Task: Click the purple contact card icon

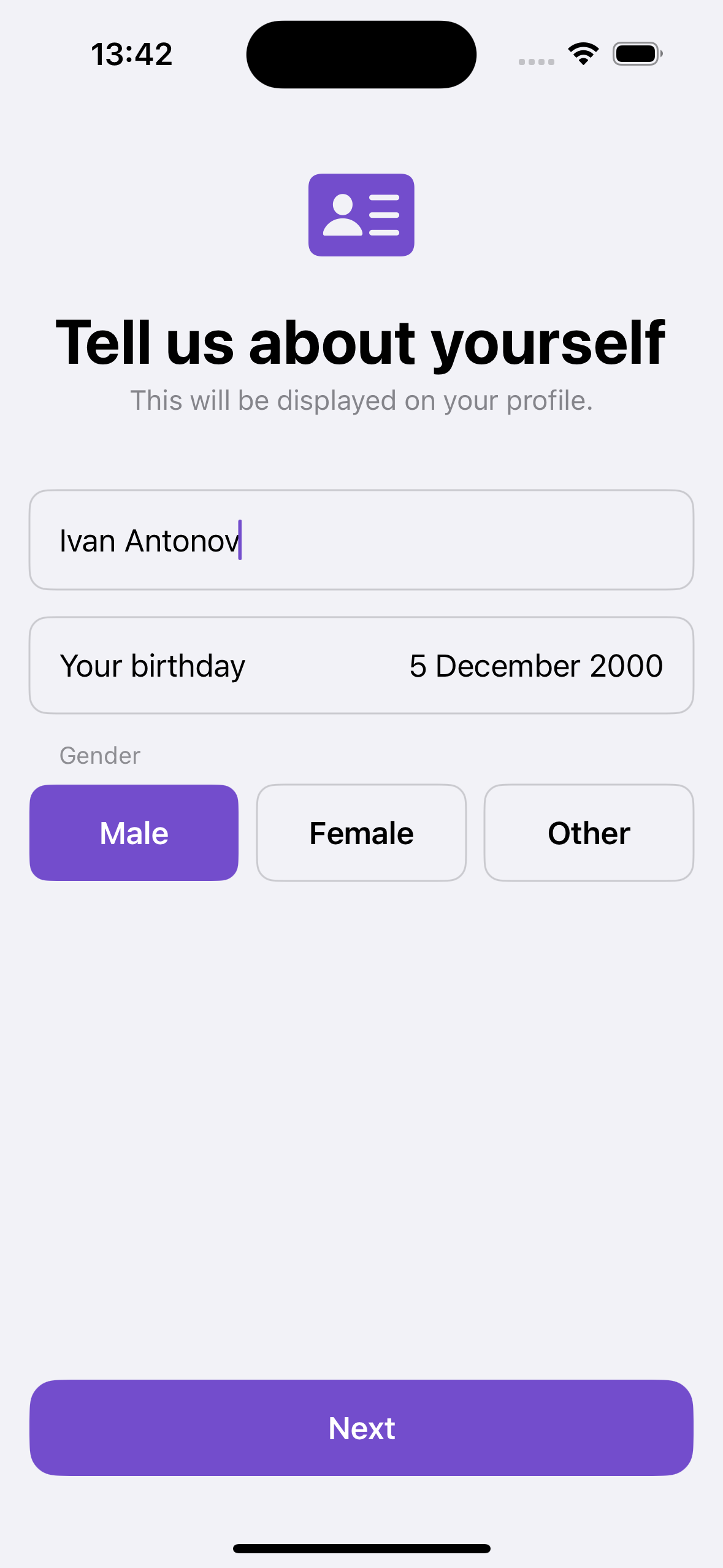Action: [361, 214]
